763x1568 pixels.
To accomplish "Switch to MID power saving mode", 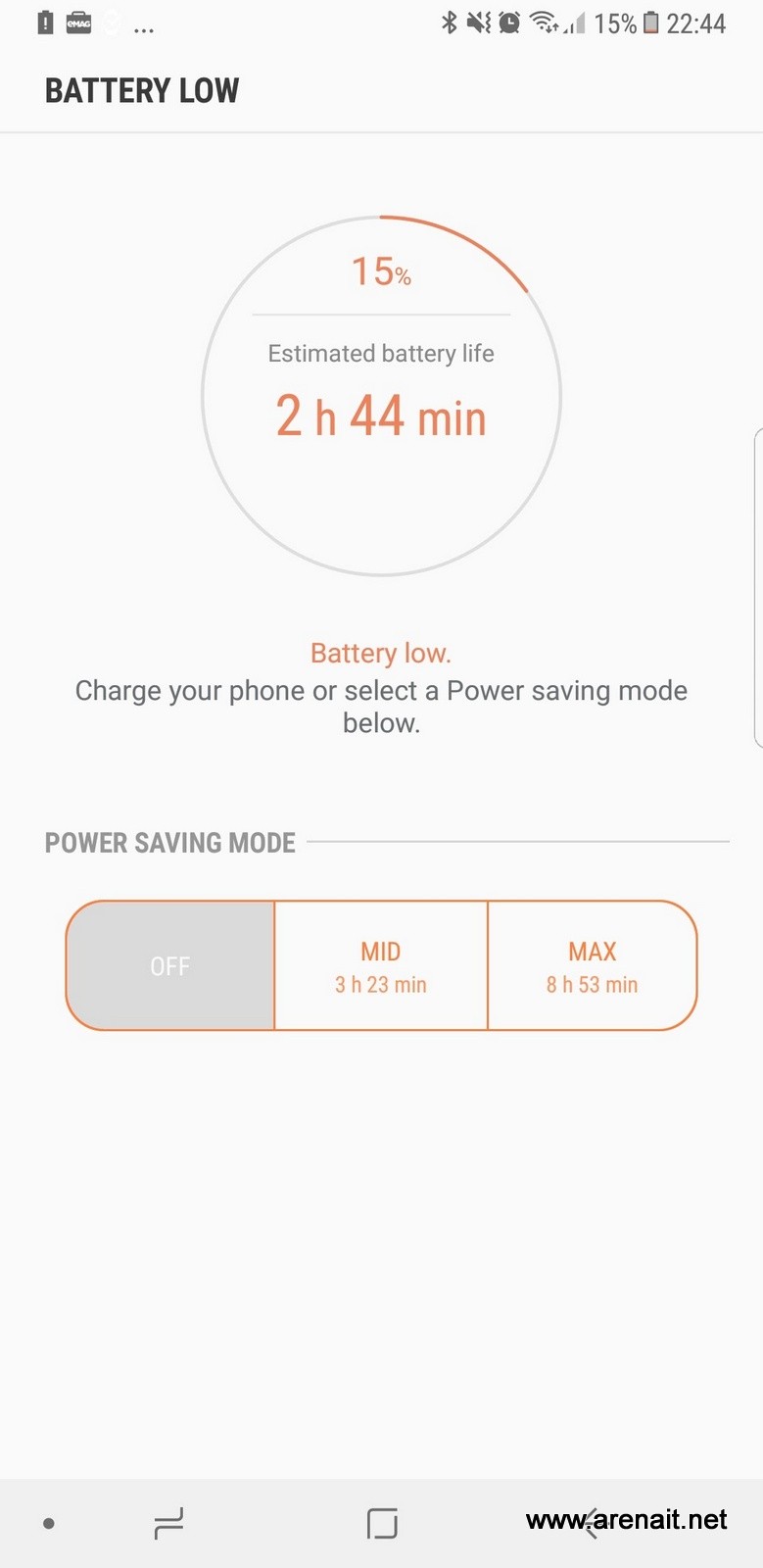I will [381, 966].
